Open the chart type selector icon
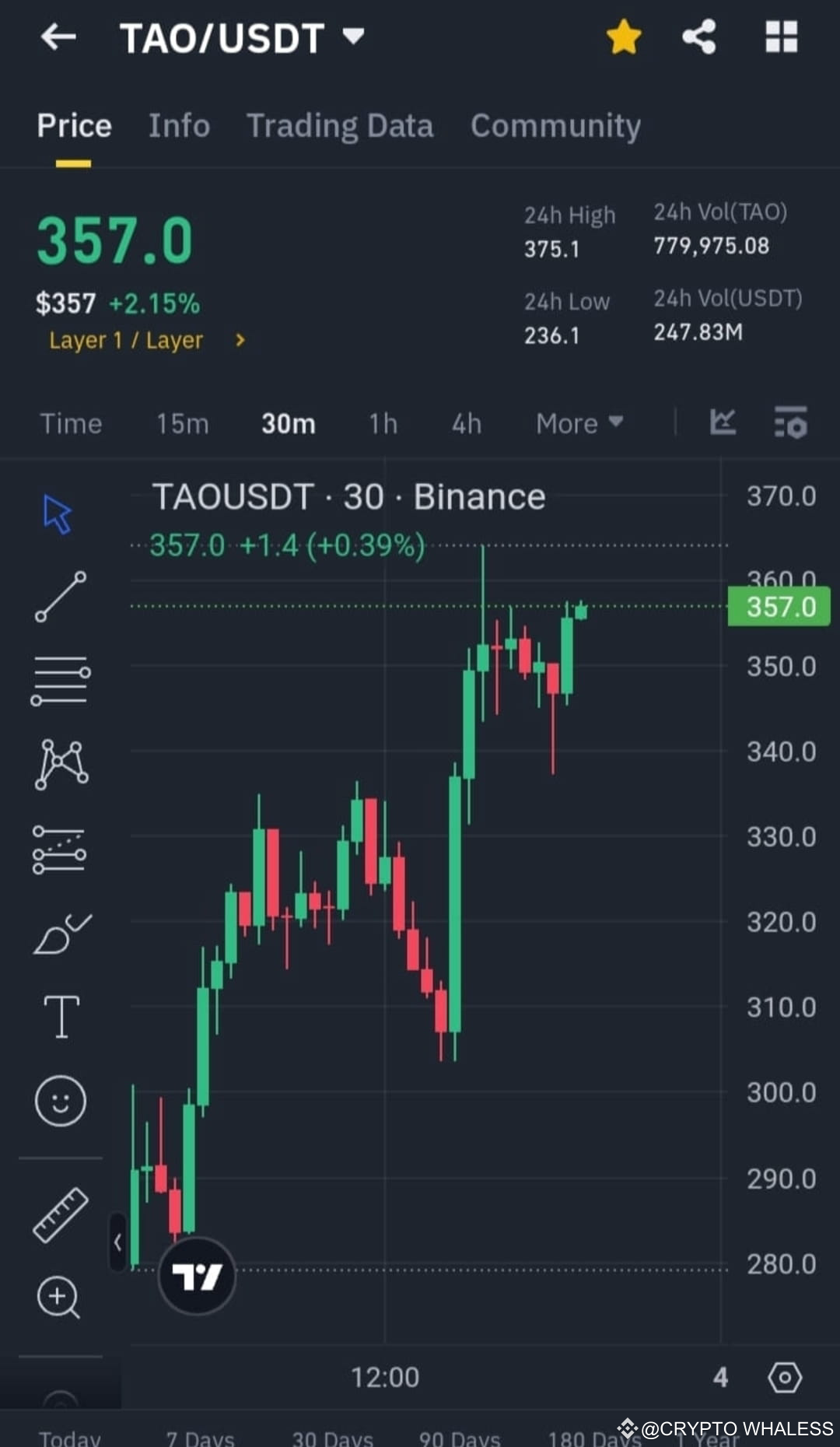840x1447 pixels. point(723,423)
